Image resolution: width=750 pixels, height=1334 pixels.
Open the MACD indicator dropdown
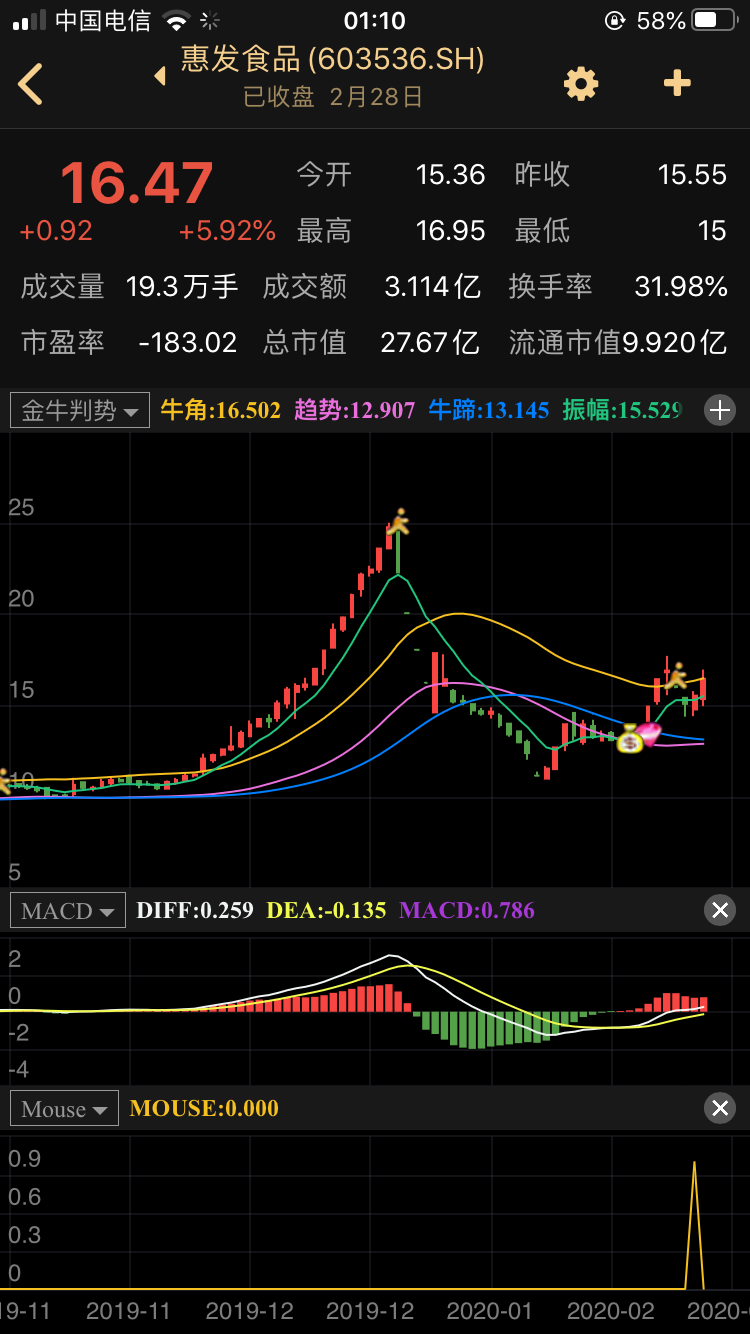tap(68, 910)
